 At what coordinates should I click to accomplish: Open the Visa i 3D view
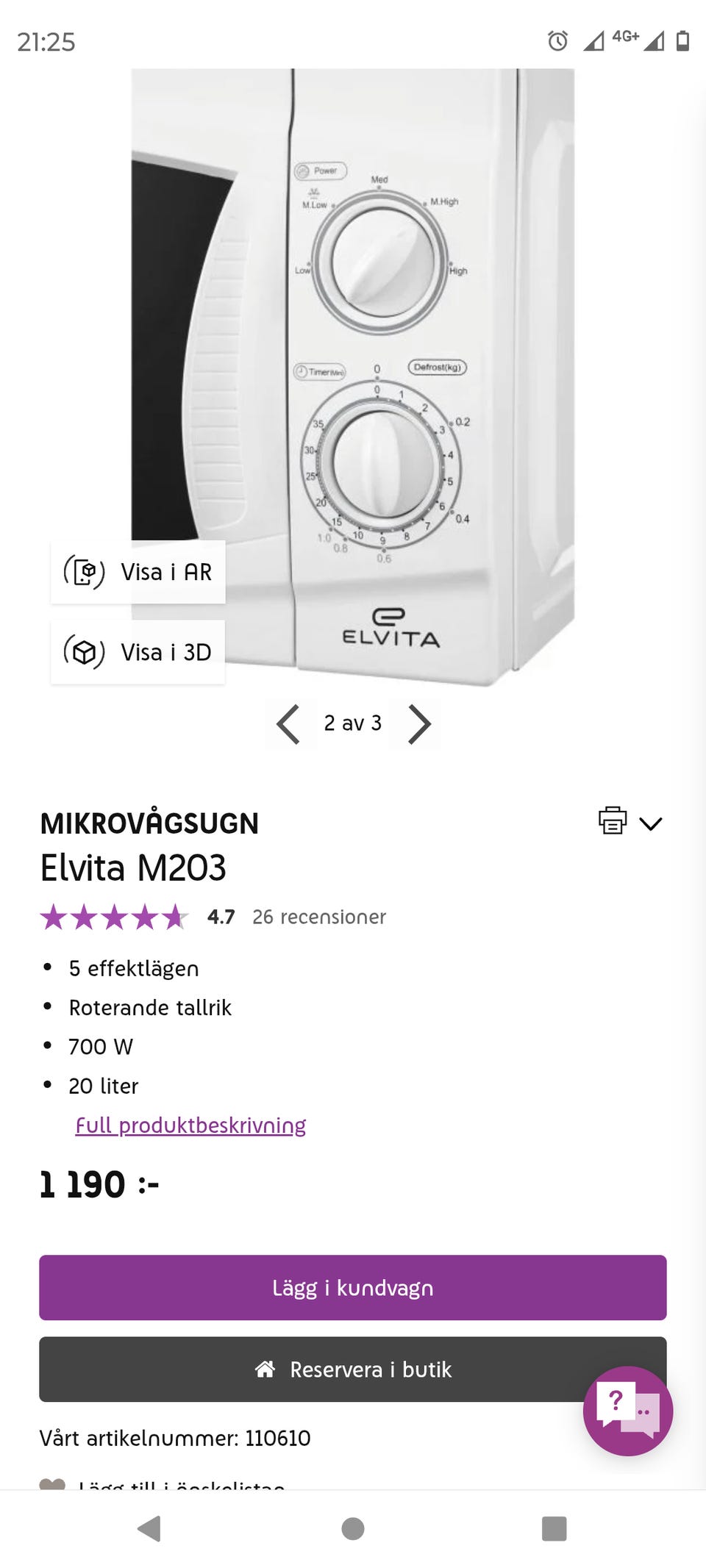pyautogui.click(x=138, y=652)
